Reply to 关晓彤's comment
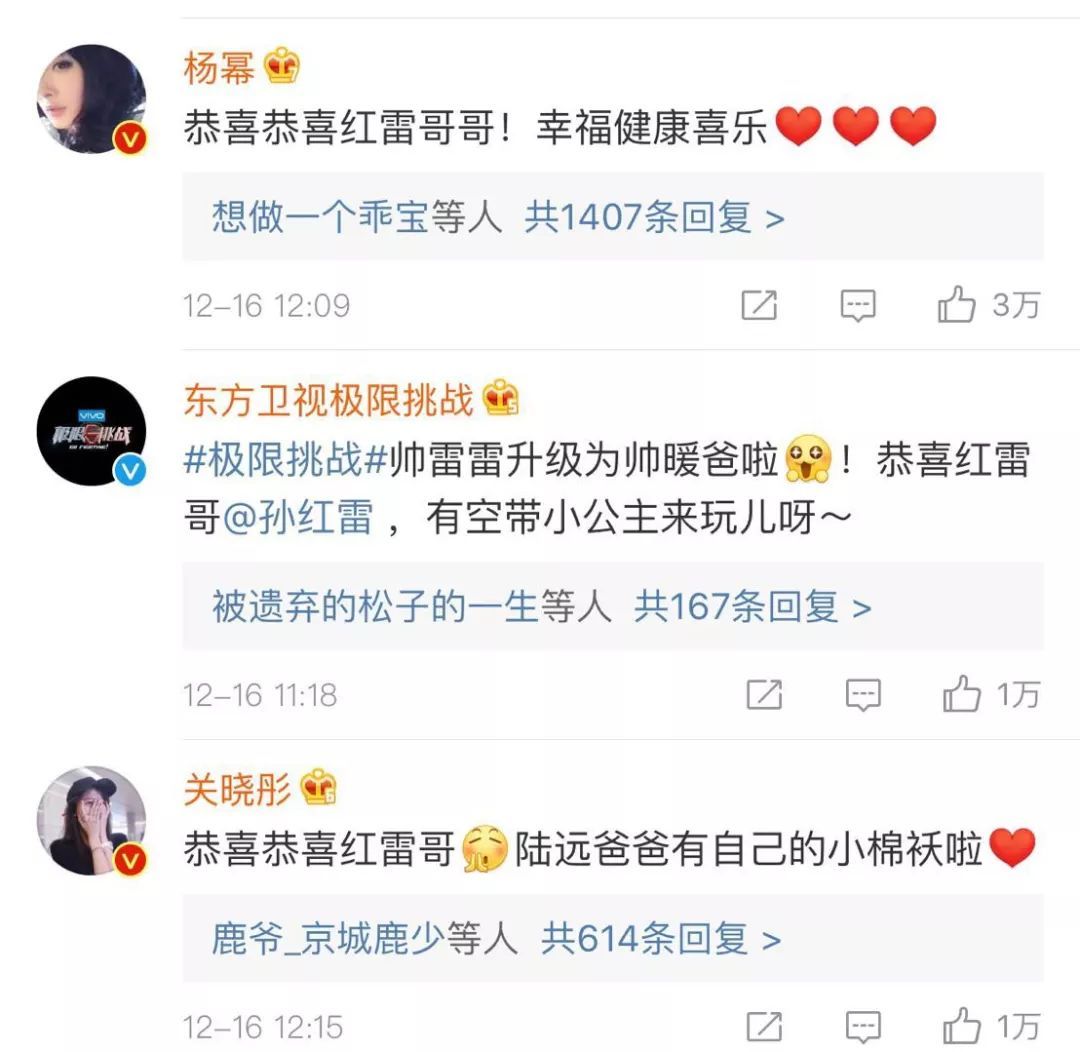This screenshot has width=1080, height=1052. pyautogui.click(x=863, y=1026)
